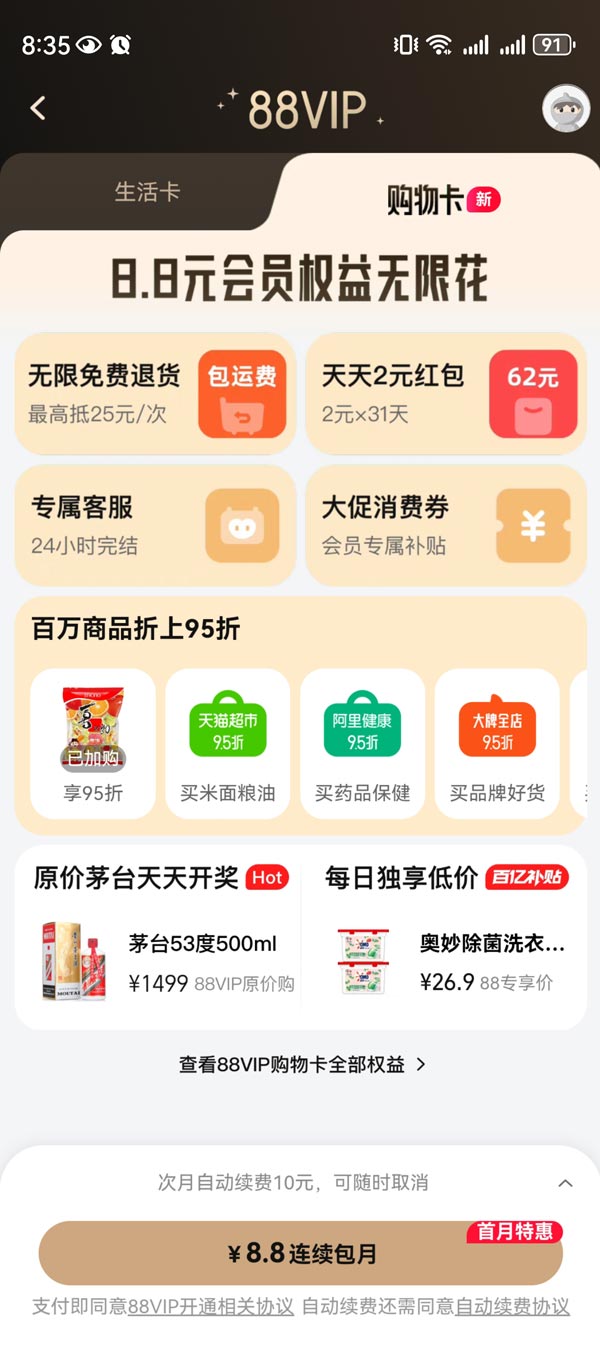Image resolution: width=600 pixels, height=1361 pixels.
Task: Go back from the 88VIP page
Action: (x=38, y=108)
